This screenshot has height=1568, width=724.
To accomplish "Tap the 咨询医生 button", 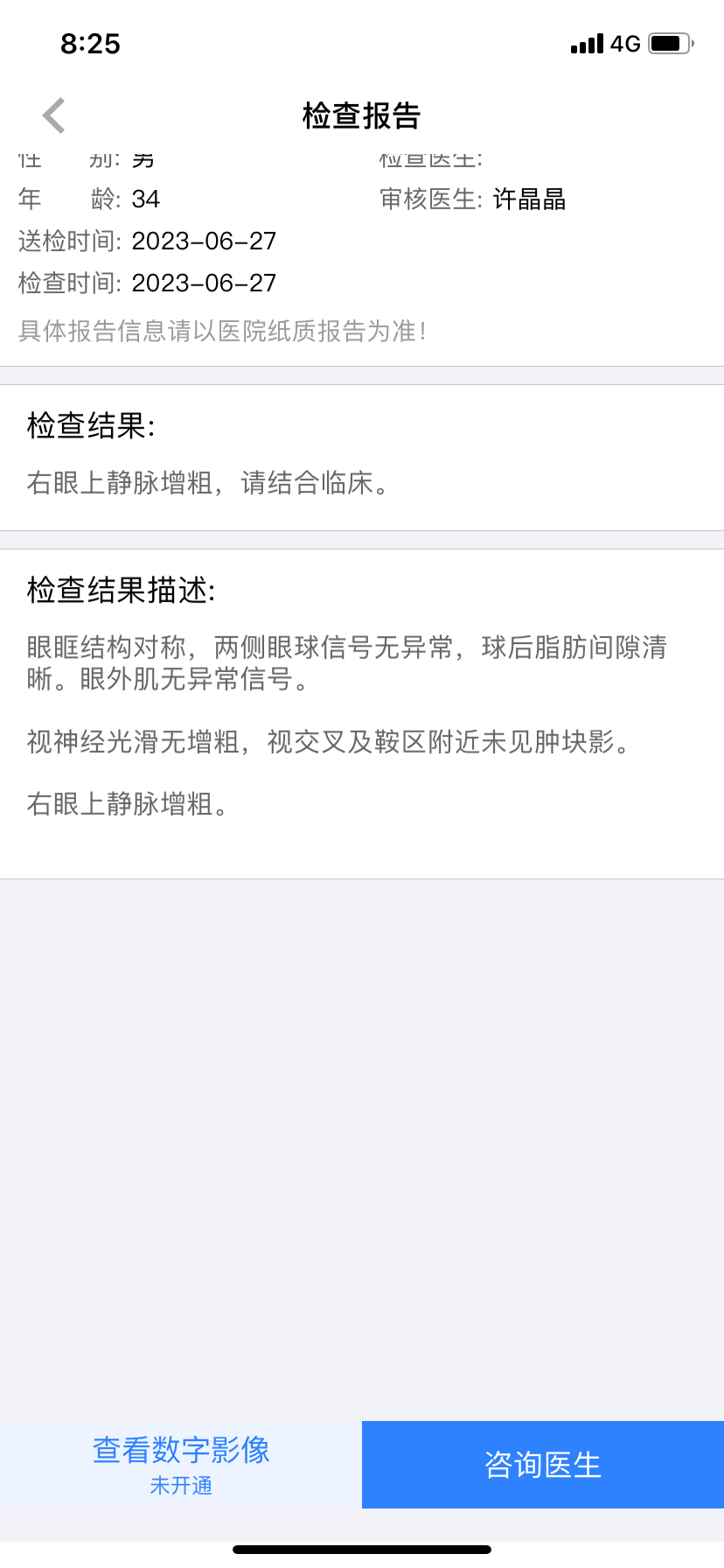I will pyautogui.click(x=543, y=1464).
